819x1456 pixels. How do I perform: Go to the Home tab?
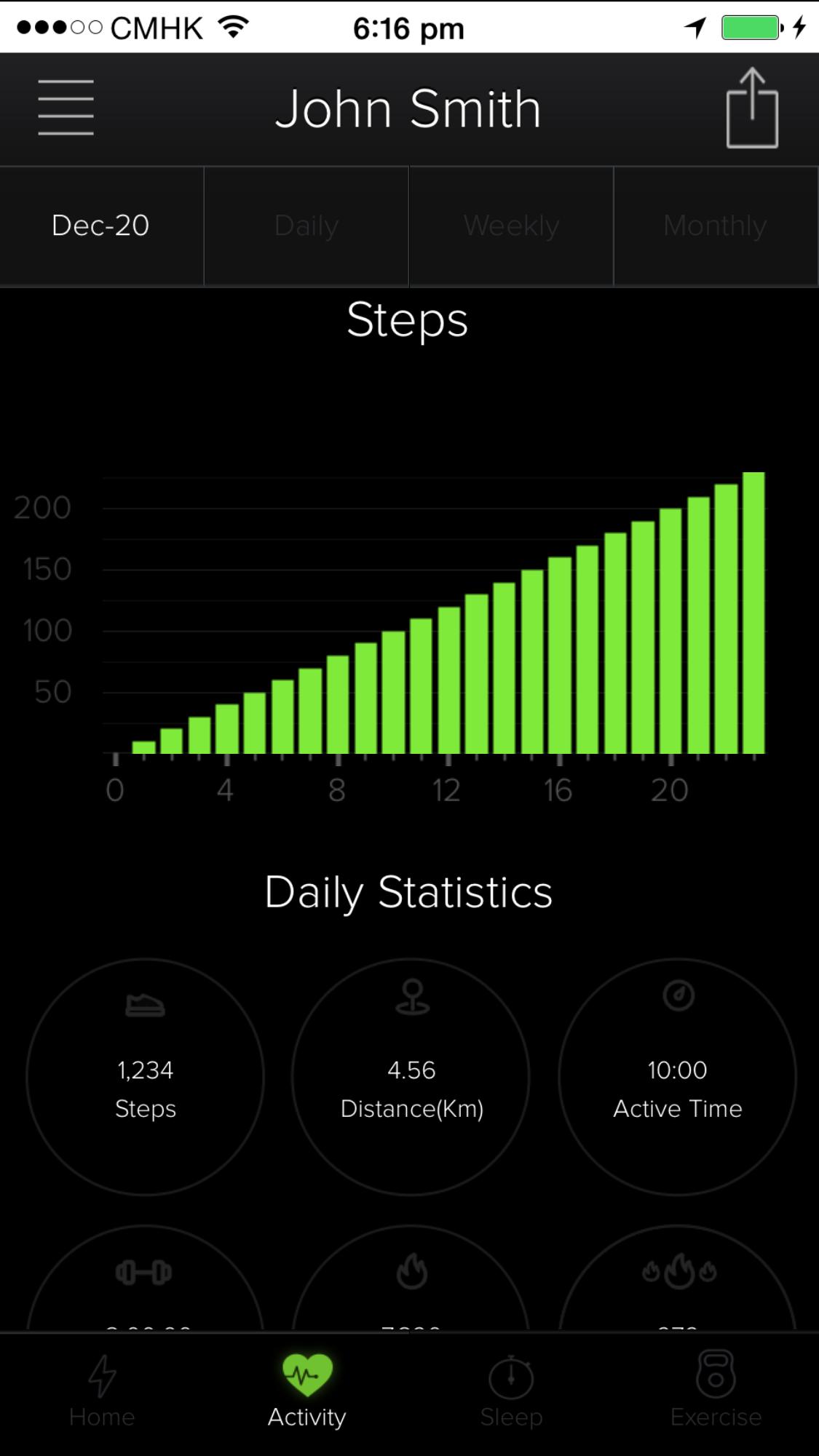(x=102, y=1391)
